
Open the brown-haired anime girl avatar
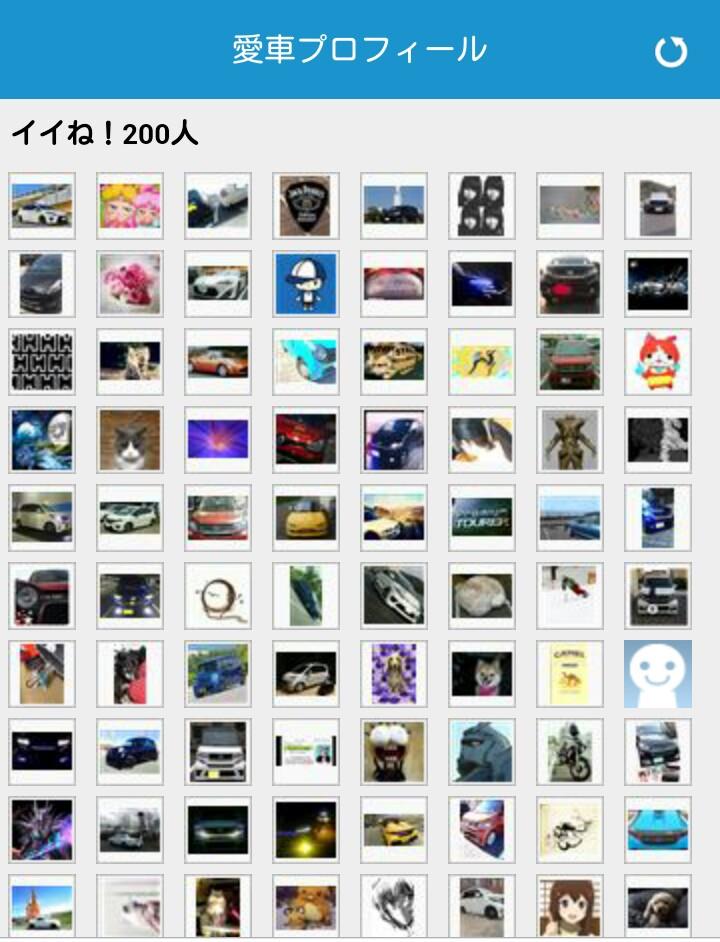pos(570,906)
